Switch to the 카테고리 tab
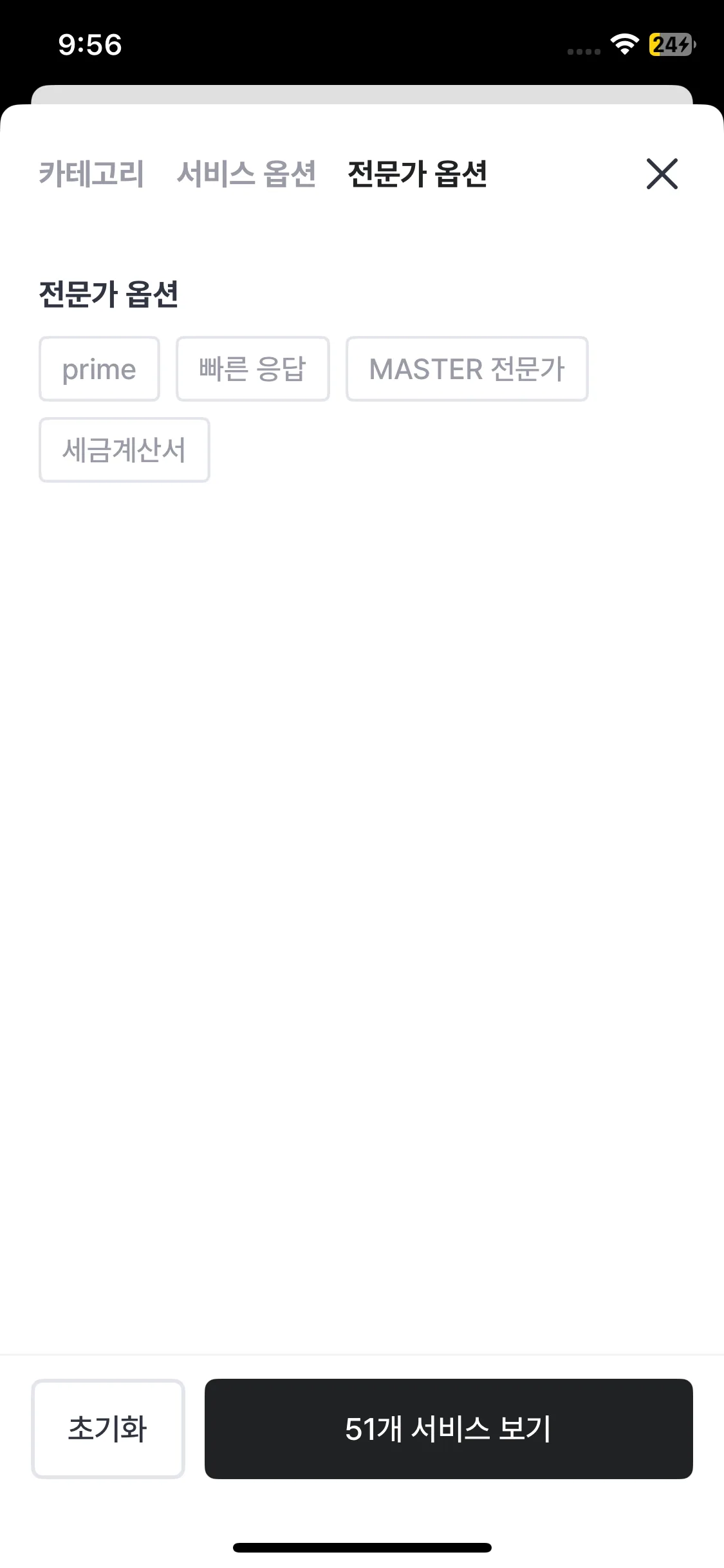The height and width of the screenshot is (1568, 724). pos(91,174)
